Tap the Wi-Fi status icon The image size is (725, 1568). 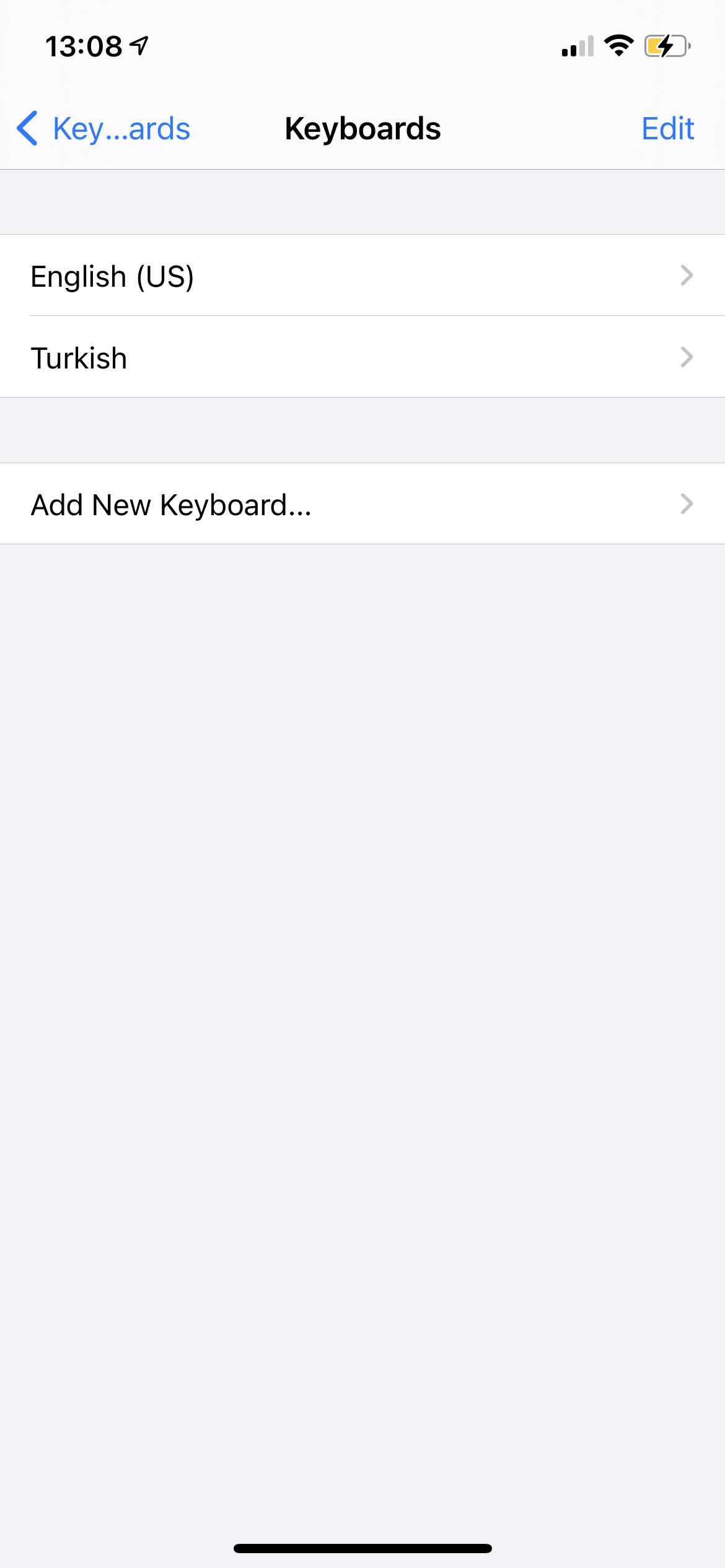[x=618, y=46]
